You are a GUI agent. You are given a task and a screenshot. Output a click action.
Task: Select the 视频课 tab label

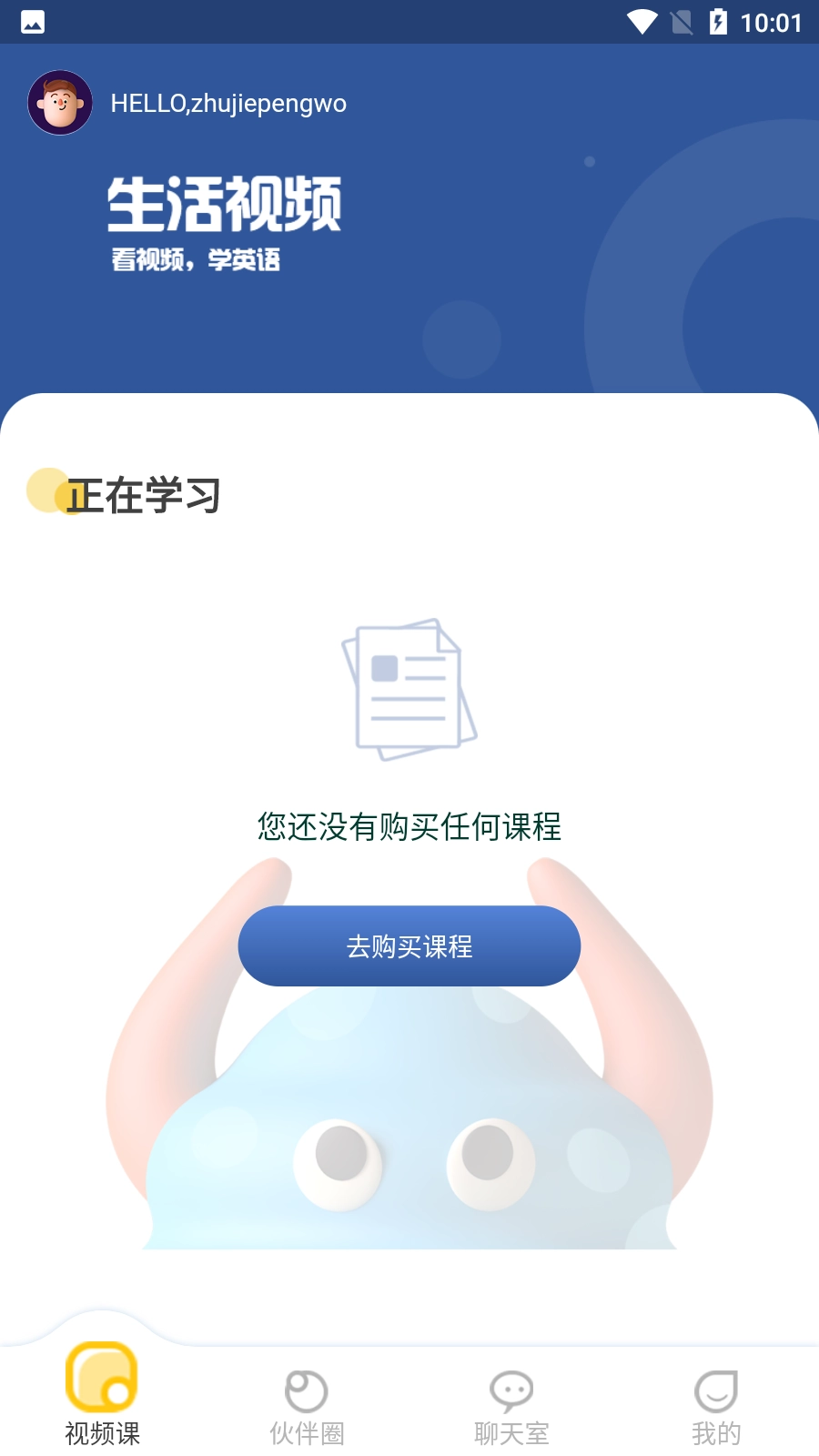coord(102,1433)
